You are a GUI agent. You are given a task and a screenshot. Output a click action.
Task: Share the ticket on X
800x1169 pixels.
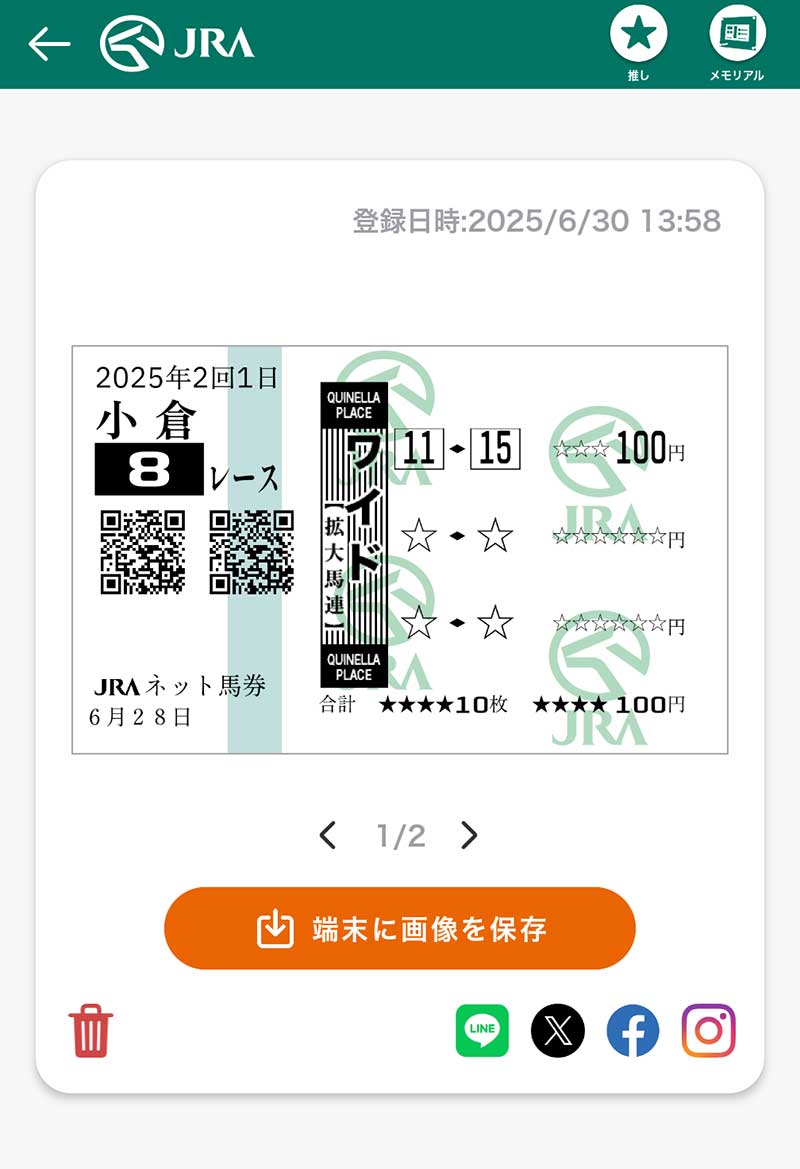[x=557, y=1031]
